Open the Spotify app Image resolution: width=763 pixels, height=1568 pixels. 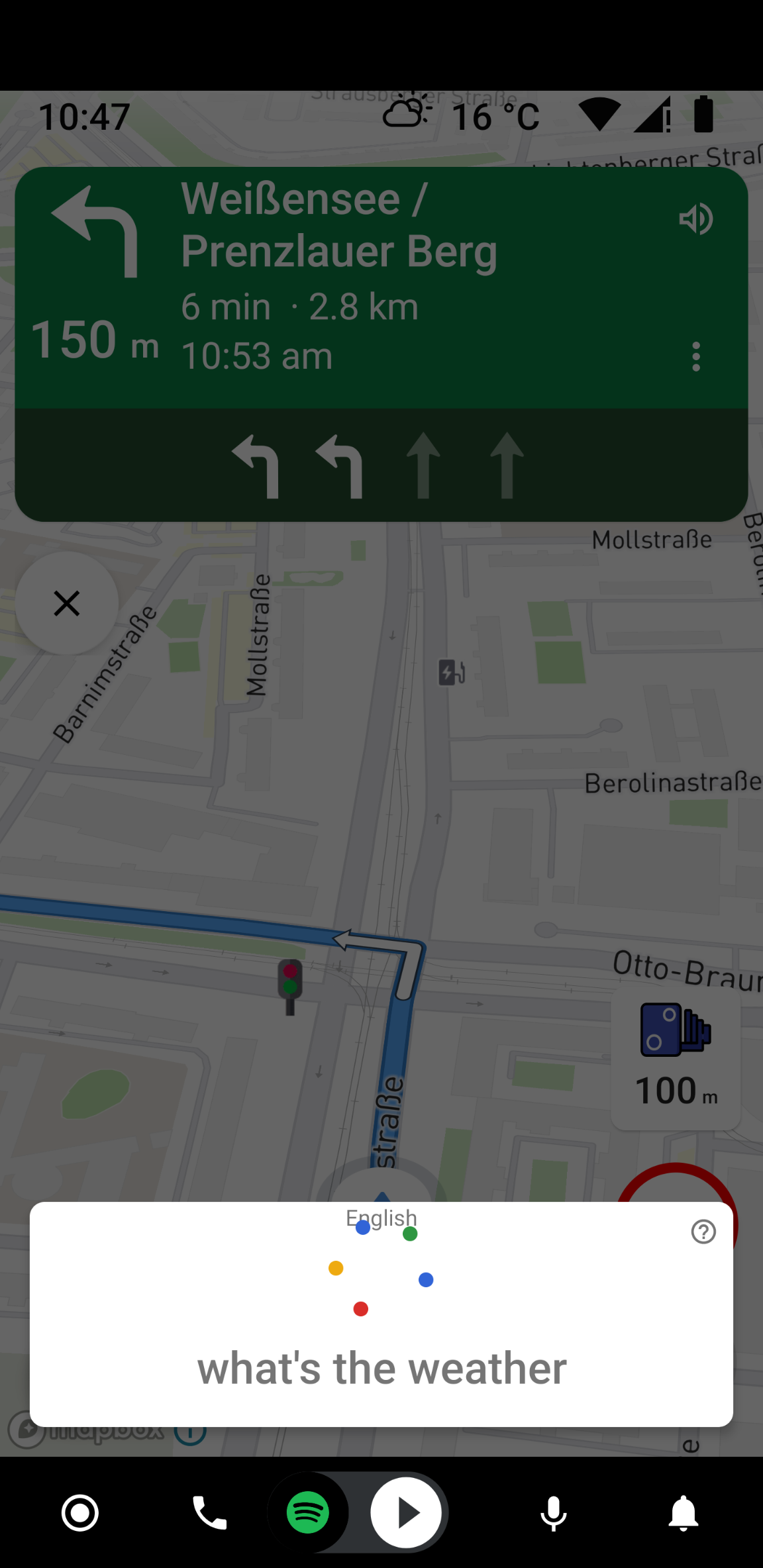tap(308, 1512)
